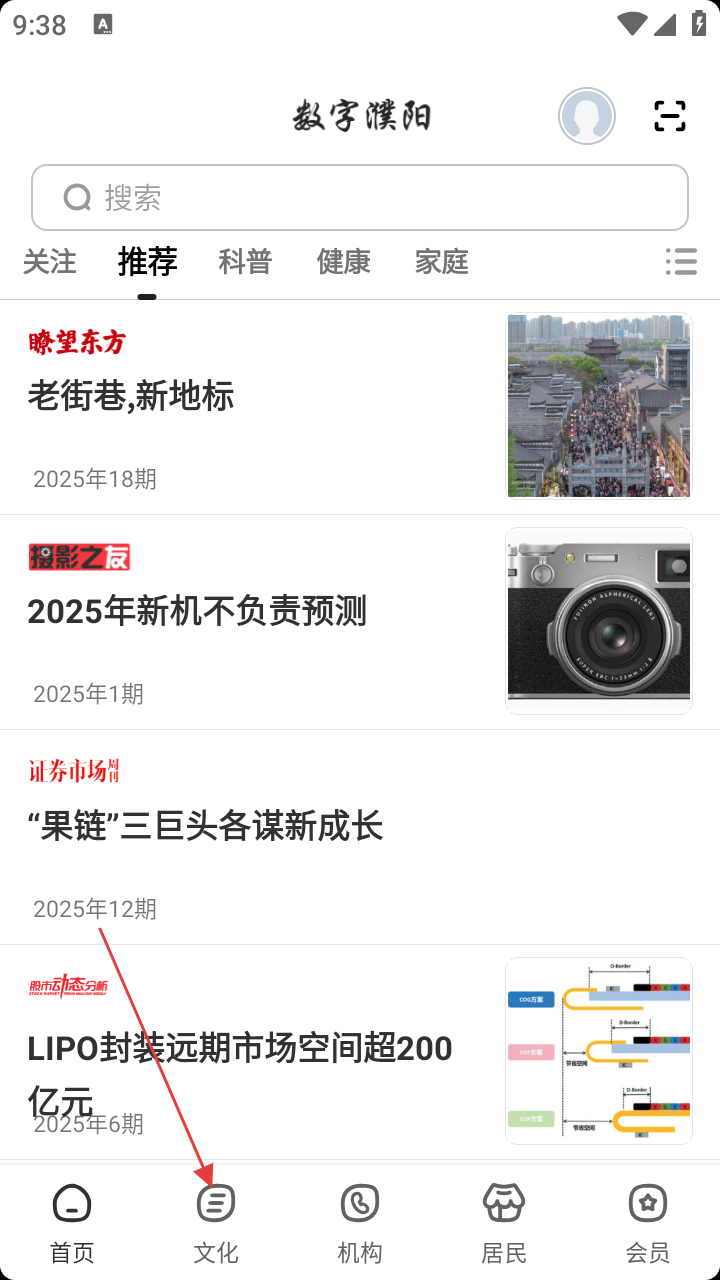
Task: Switch to the 科普 tab
Action: tap(245, 262)
